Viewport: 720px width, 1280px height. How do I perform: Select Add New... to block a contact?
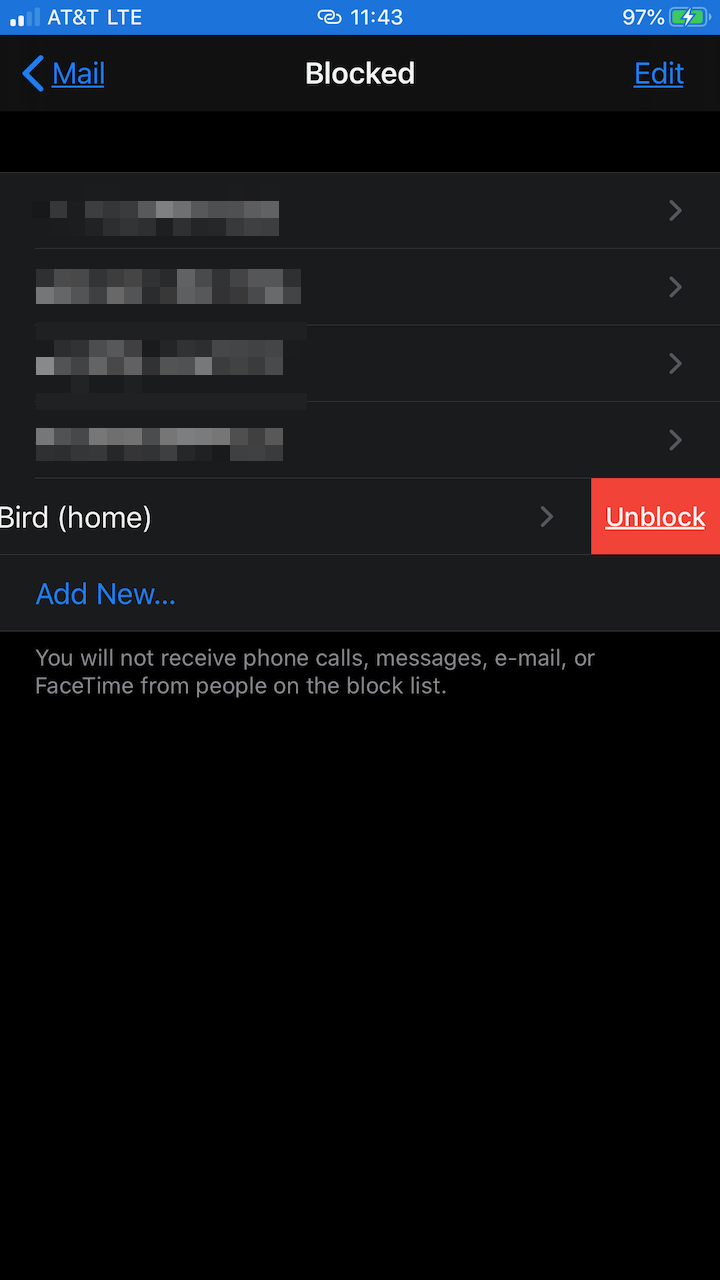(106, 594)
